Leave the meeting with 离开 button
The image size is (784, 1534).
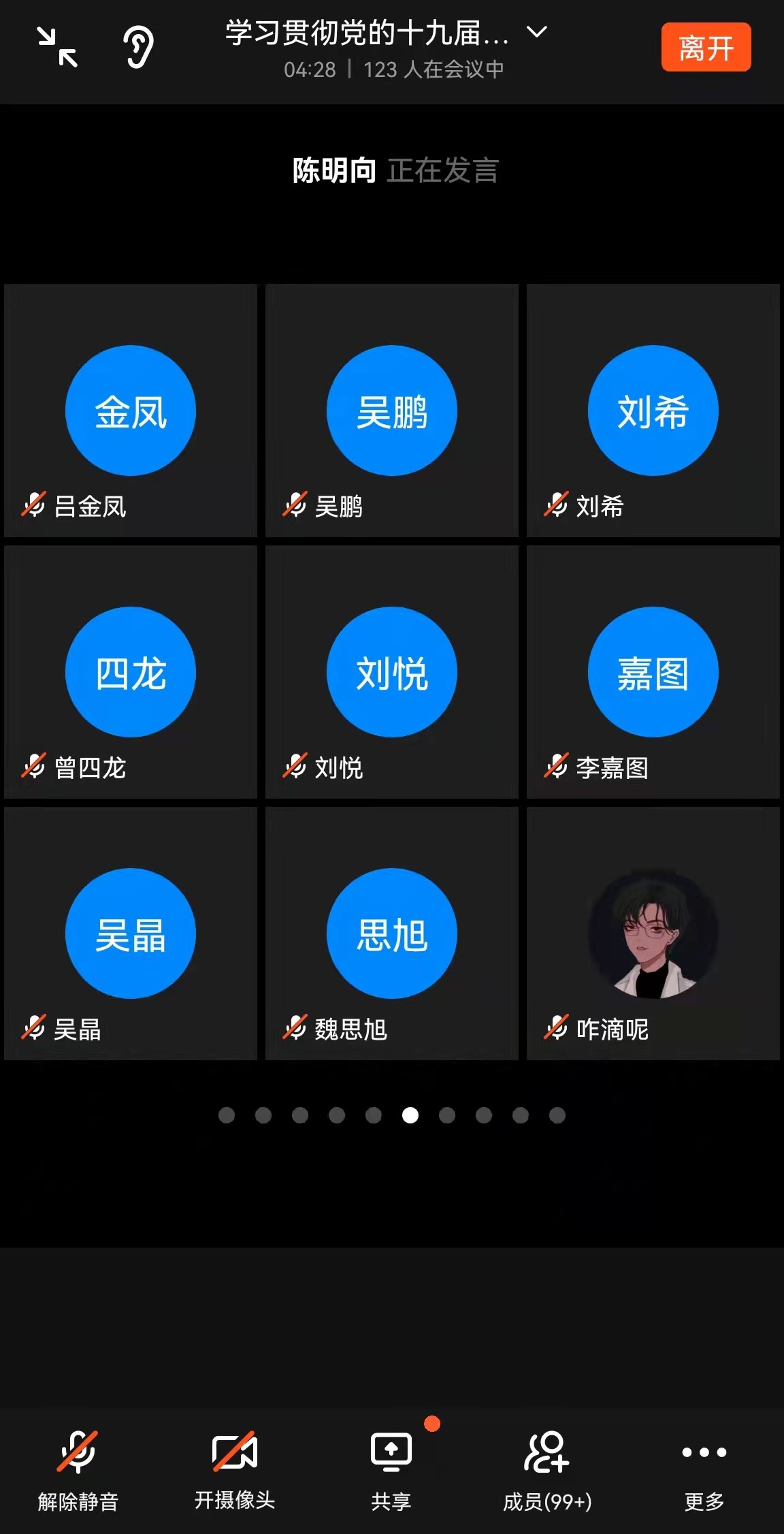tap(706, 48)
